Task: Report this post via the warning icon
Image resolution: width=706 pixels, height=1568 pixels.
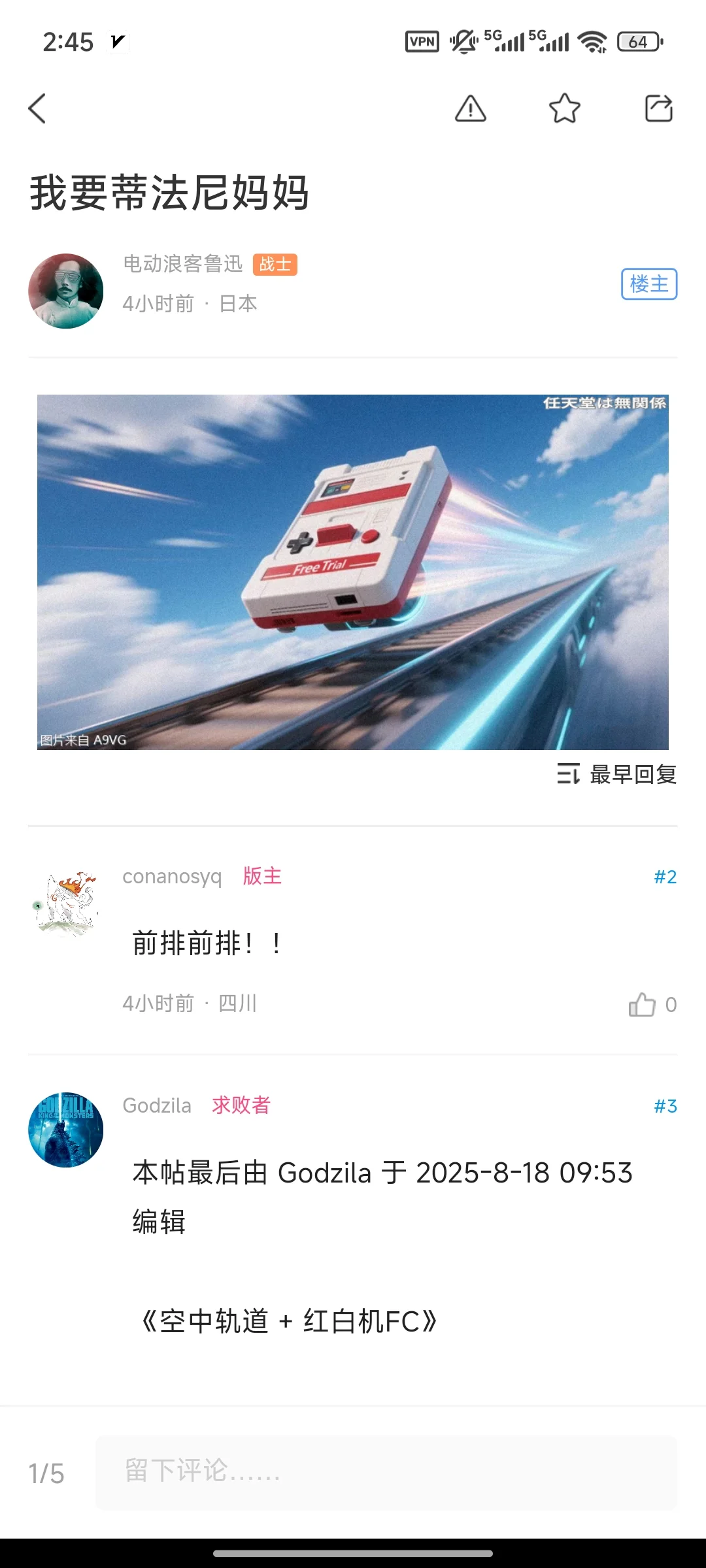Action: (471, 108)
